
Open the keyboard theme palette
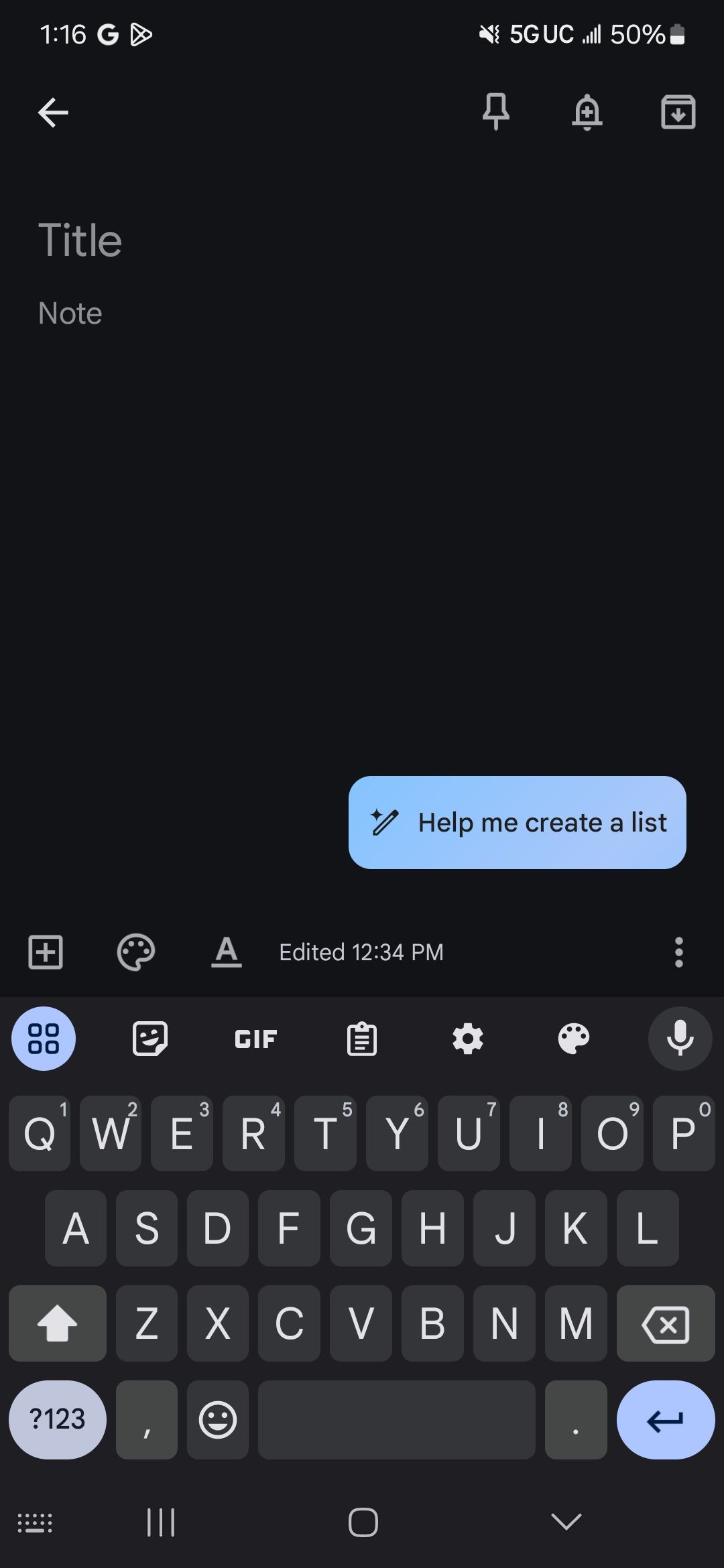click(x=574, y=1039)
